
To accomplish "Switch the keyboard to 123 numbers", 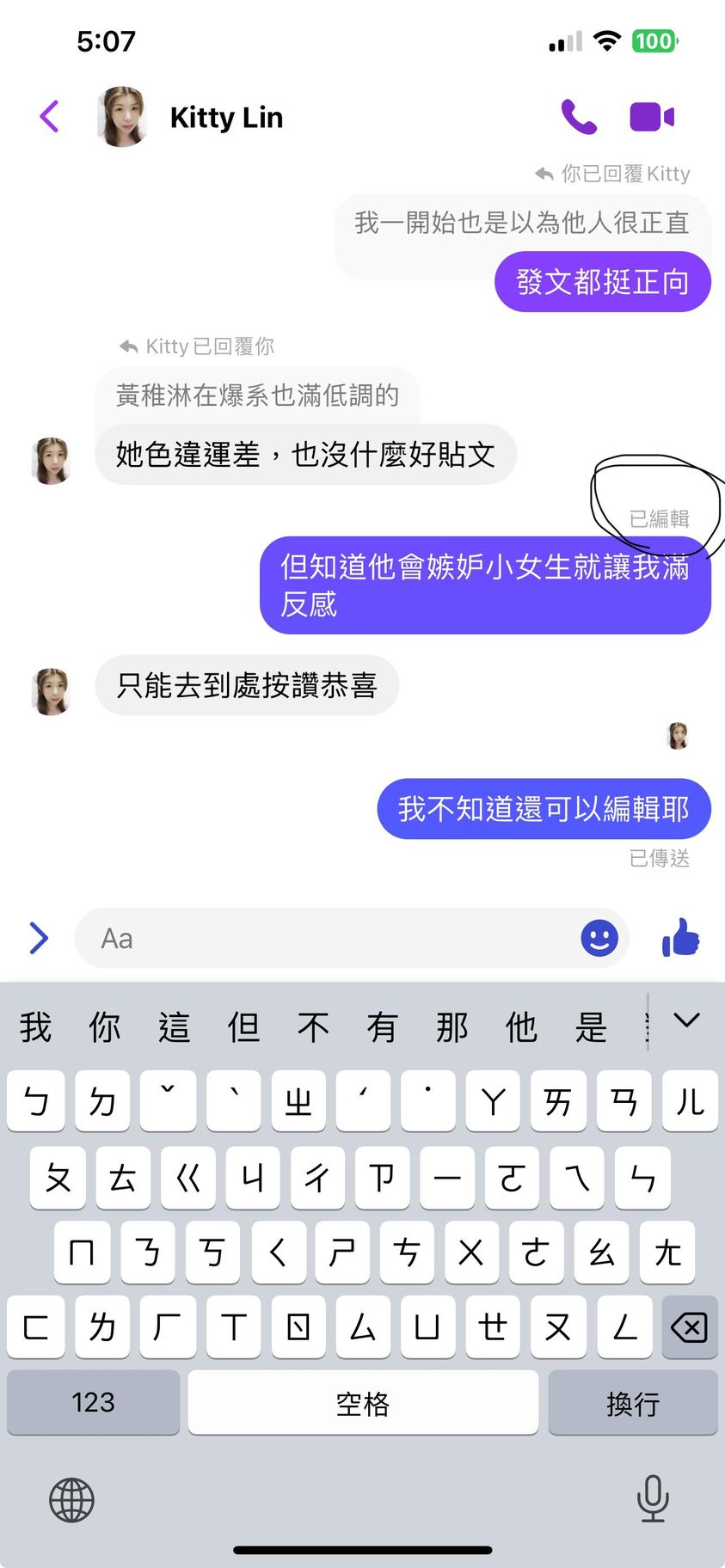I will pos(93,1402).
